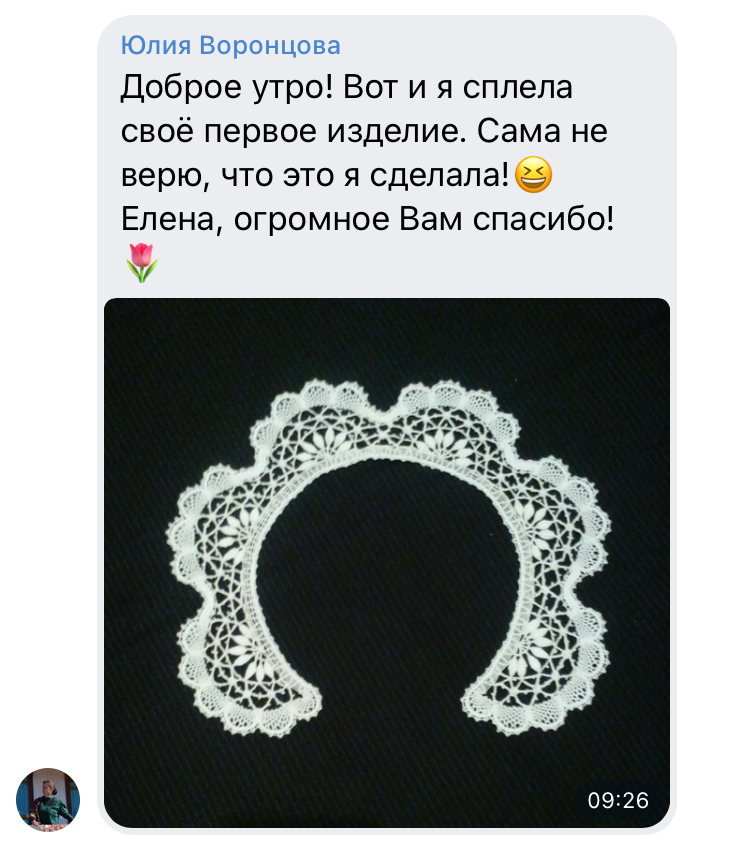Tap the sender's avatar beside the message

tap(48, 799)
